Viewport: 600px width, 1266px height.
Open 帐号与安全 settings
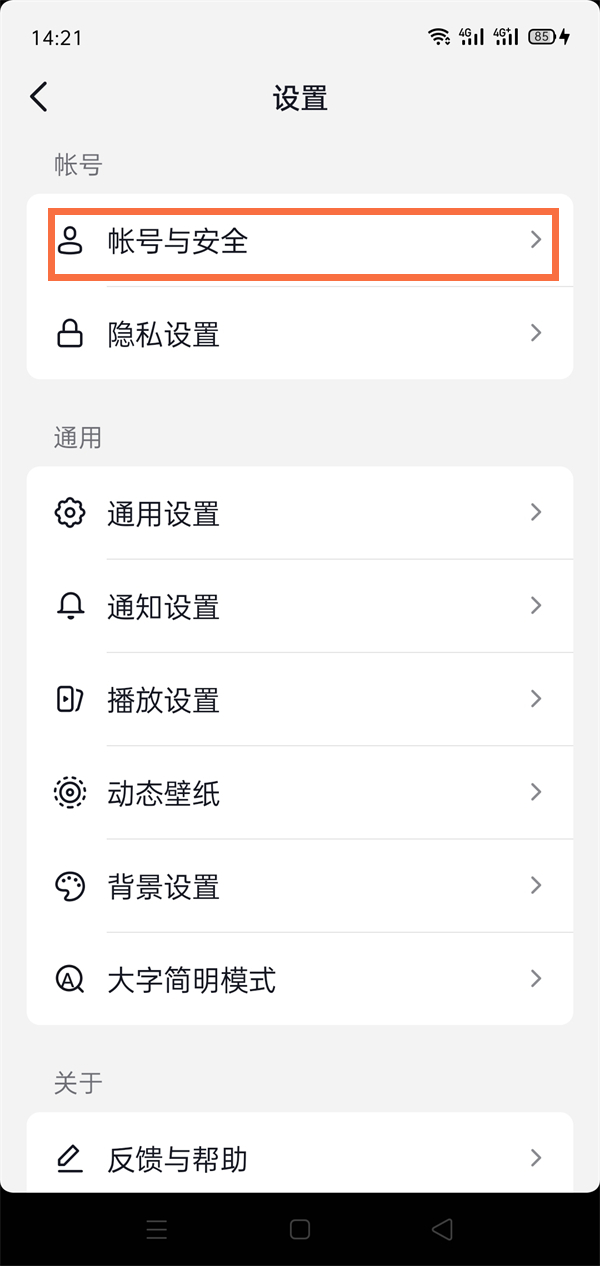pyautogui.click(x=300, y=241)
